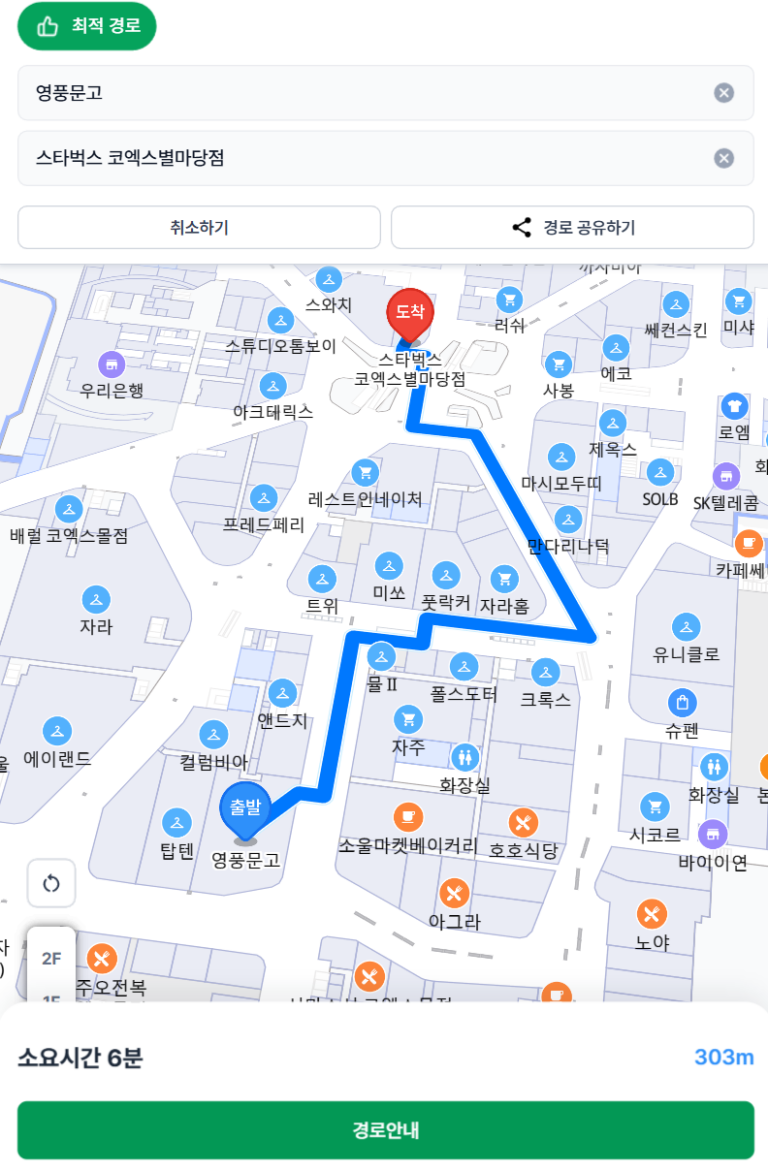Tap the orange restaurant icon at 호호식당

(x=524, y=824)
